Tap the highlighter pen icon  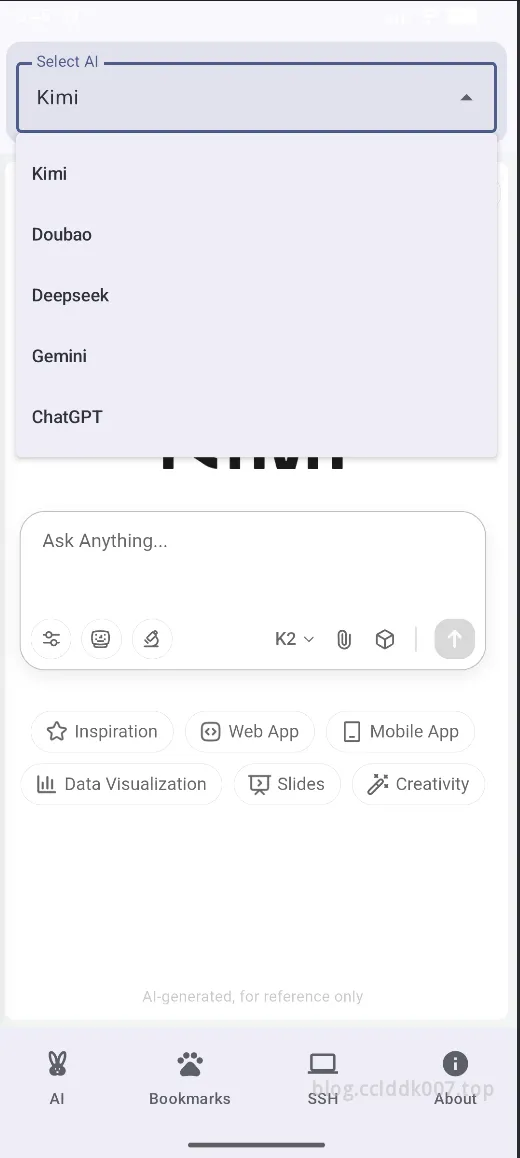(x=152, y=639)
